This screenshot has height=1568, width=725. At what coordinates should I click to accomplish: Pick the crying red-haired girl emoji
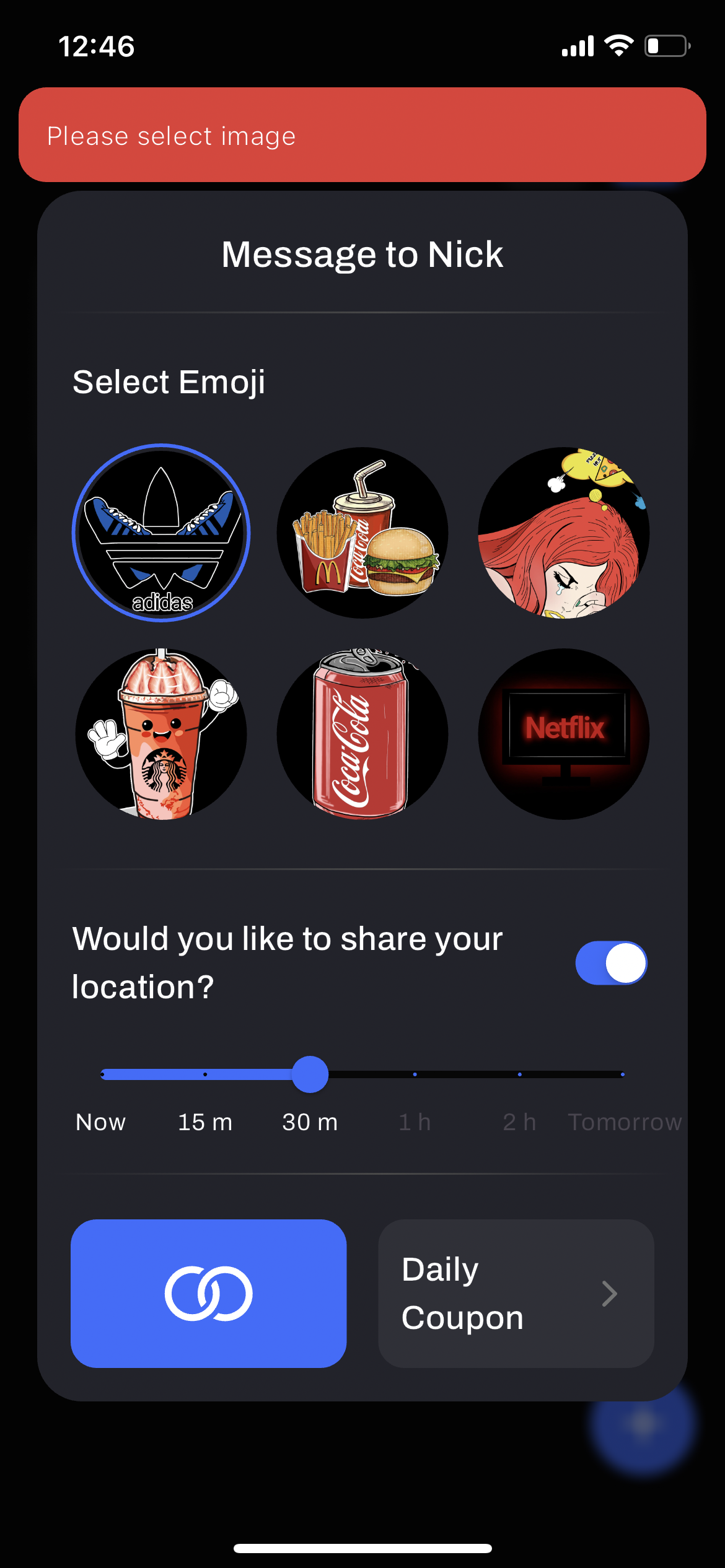[563, 533]
